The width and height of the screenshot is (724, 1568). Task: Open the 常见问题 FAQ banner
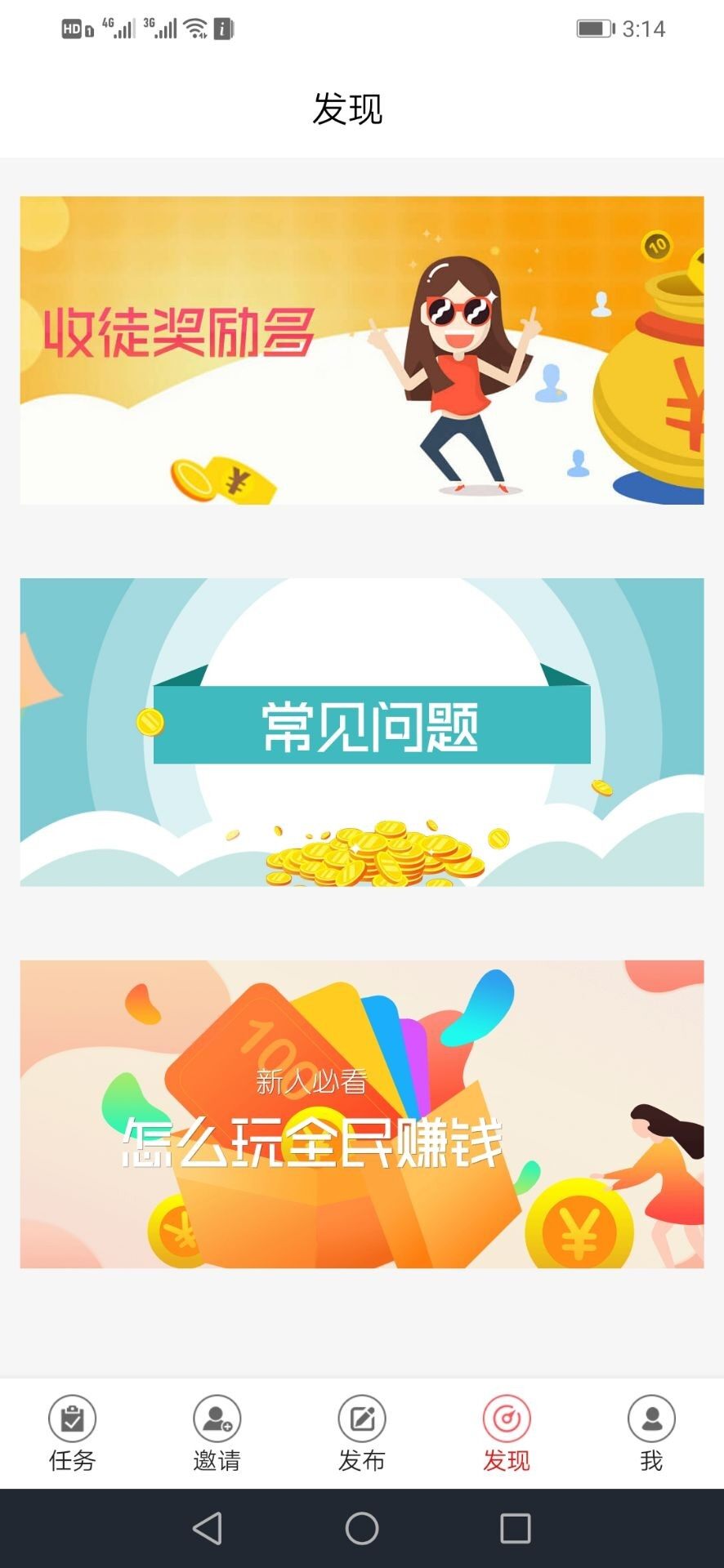coord(361,732)
